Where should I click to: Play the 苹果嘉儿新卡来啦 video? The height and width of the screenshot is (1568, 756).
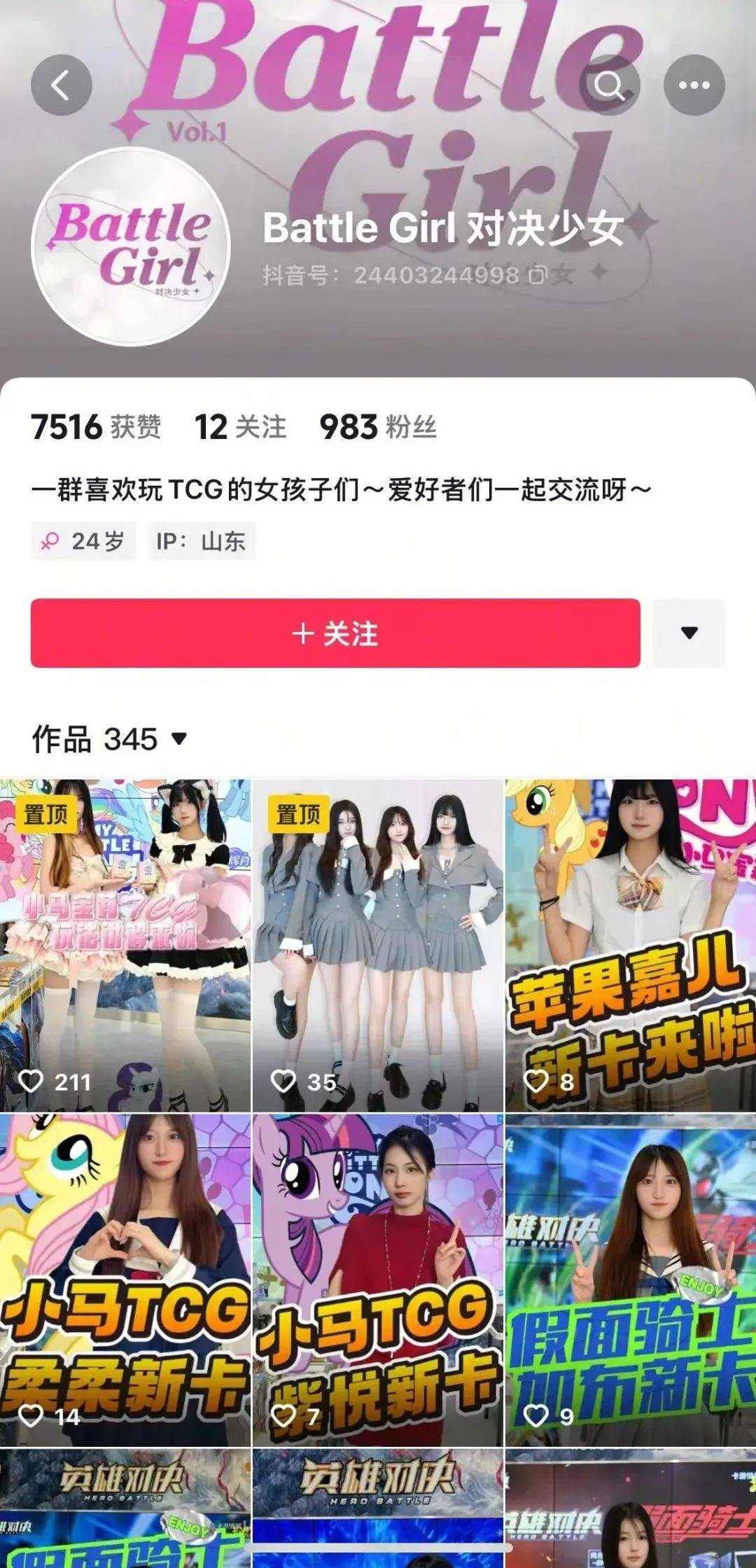630,945
